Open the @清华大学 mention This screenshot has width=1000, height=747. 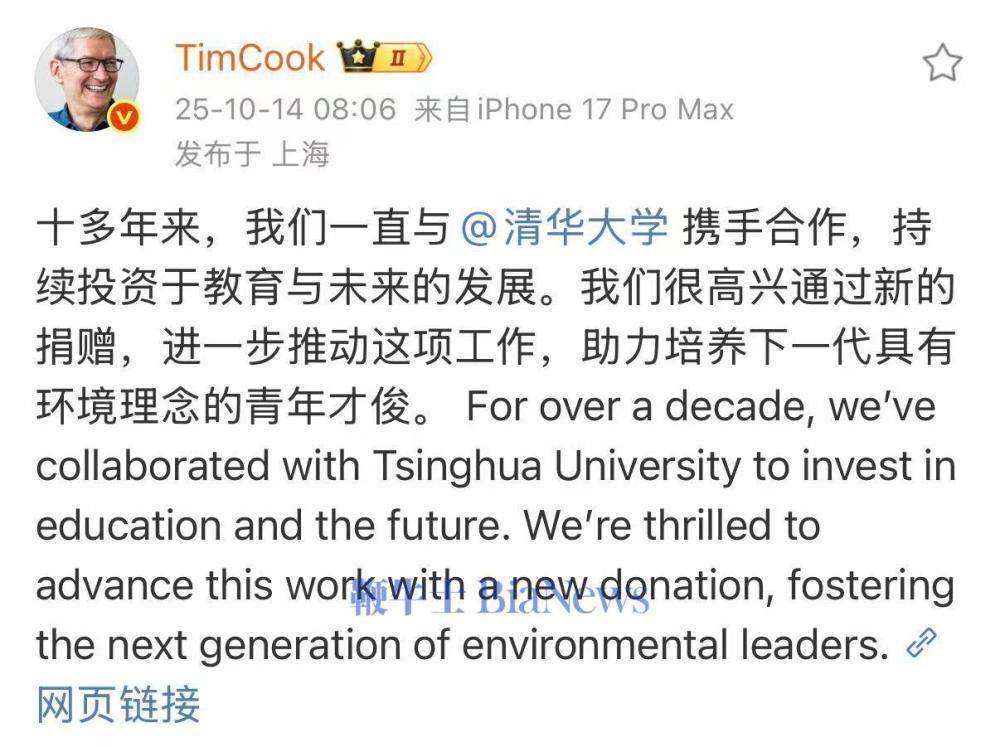point(564,228)
